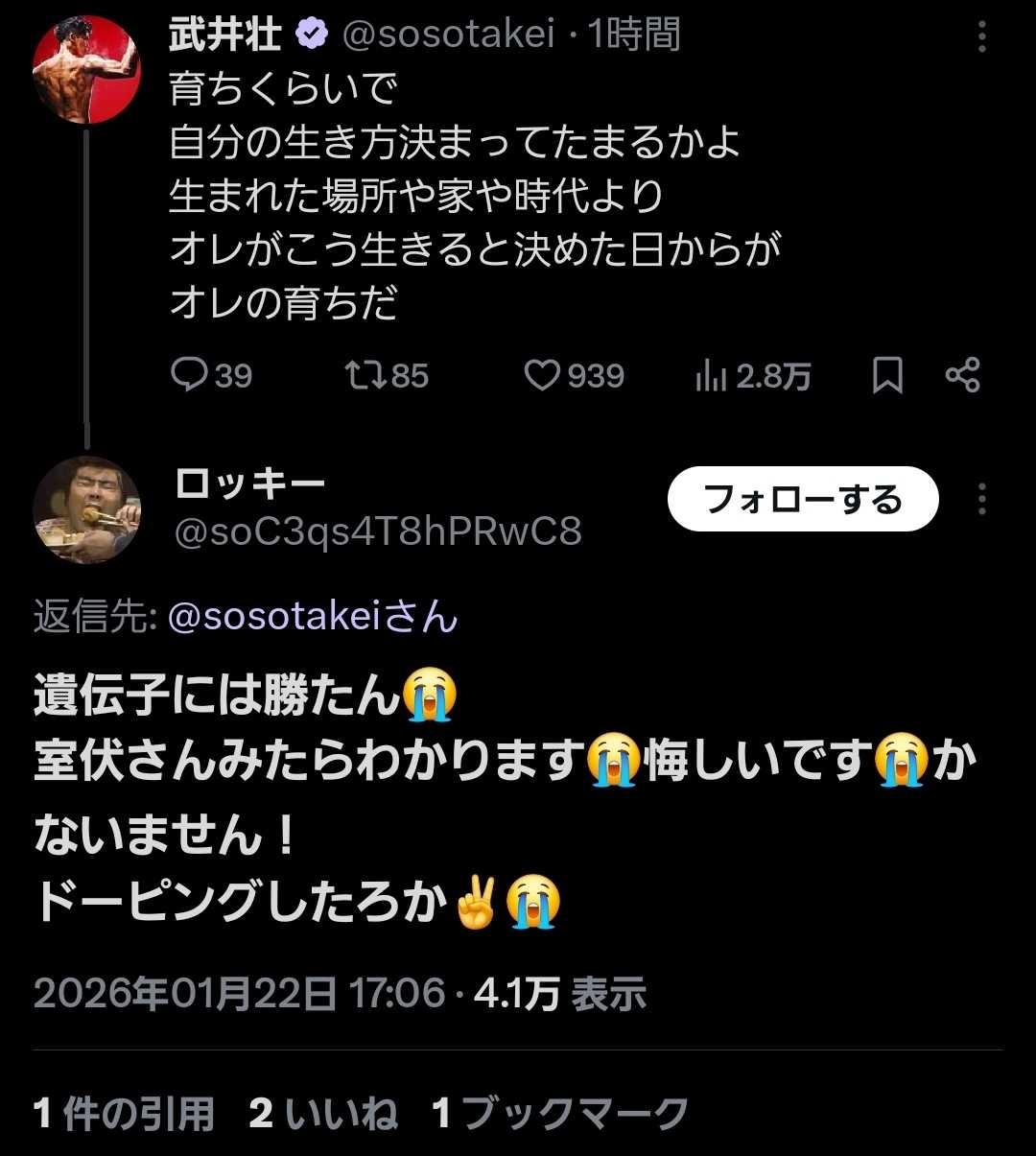
Task: Open 武井壮's profile picture
Action: (x=86, y=69)
